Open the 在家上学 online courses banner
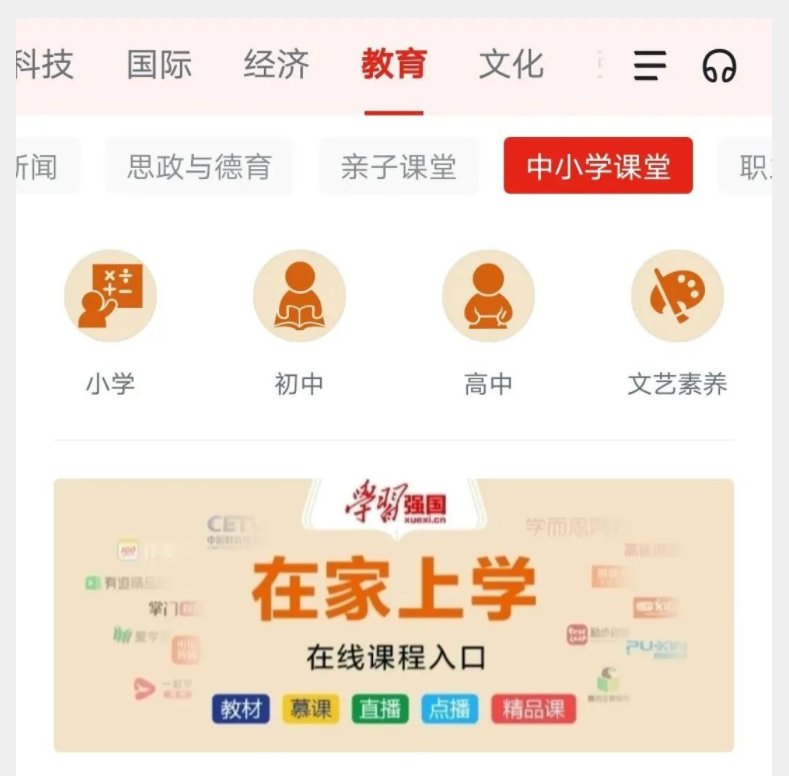Image resolution: width=789 pixels, height=776 pixels. [393, 614]
